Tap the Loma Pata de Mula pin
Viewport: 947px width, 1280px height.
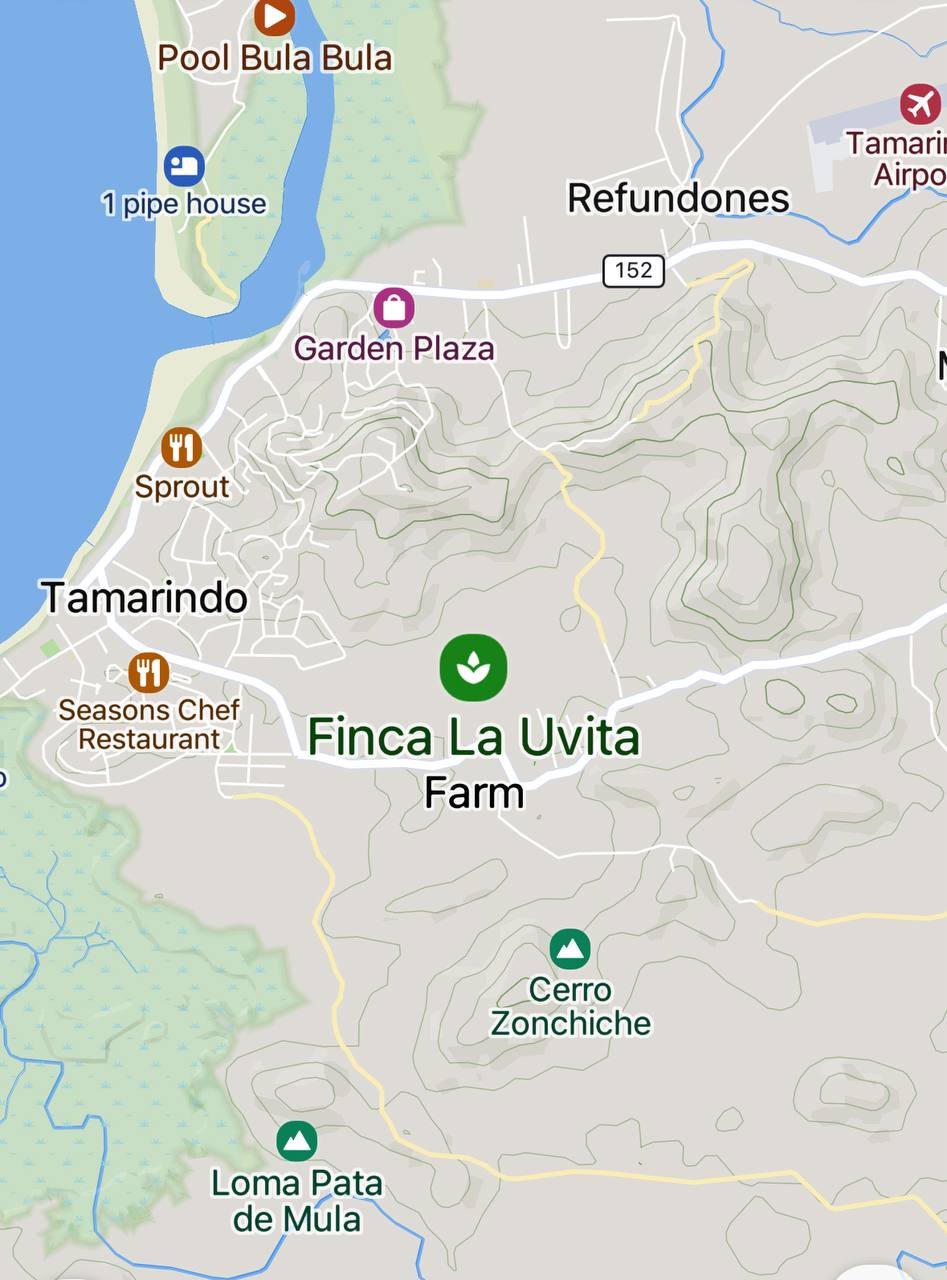click(296, 1141)
